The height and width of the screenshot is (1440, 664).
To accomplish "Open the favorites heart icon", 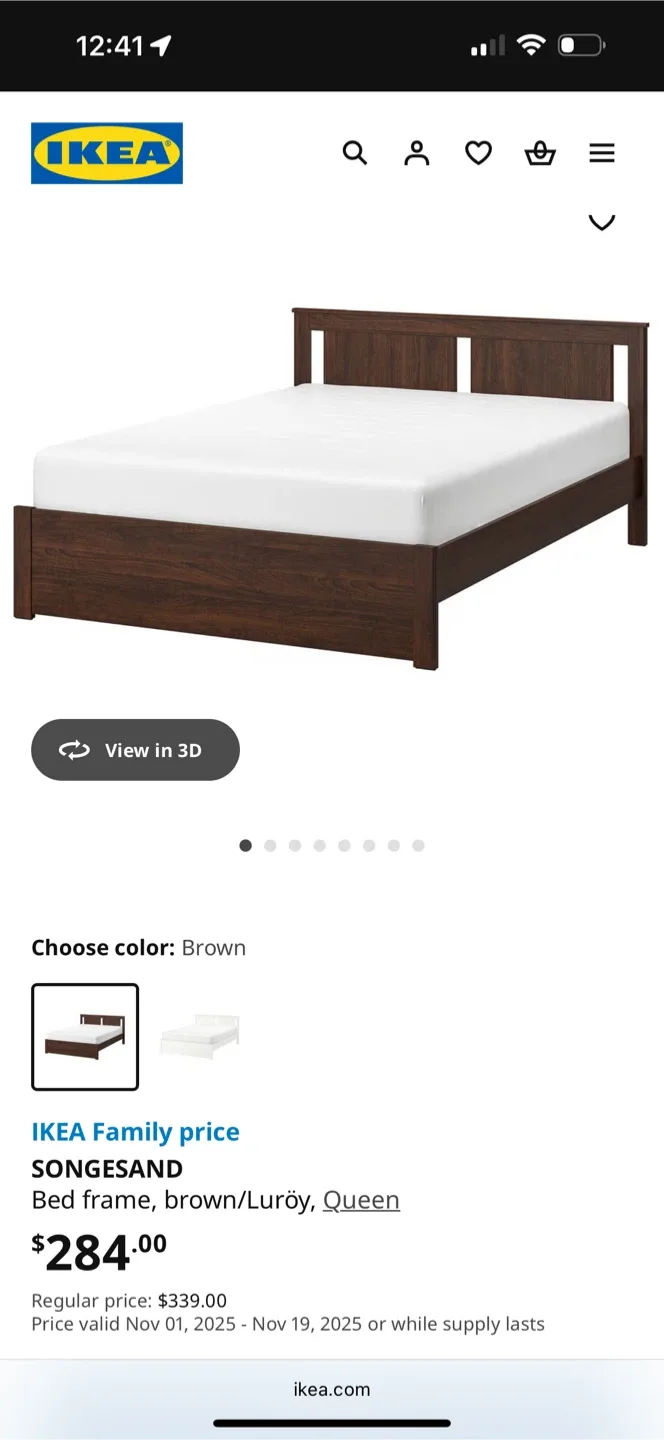I will pyautogui.click(x=479, y=153).
